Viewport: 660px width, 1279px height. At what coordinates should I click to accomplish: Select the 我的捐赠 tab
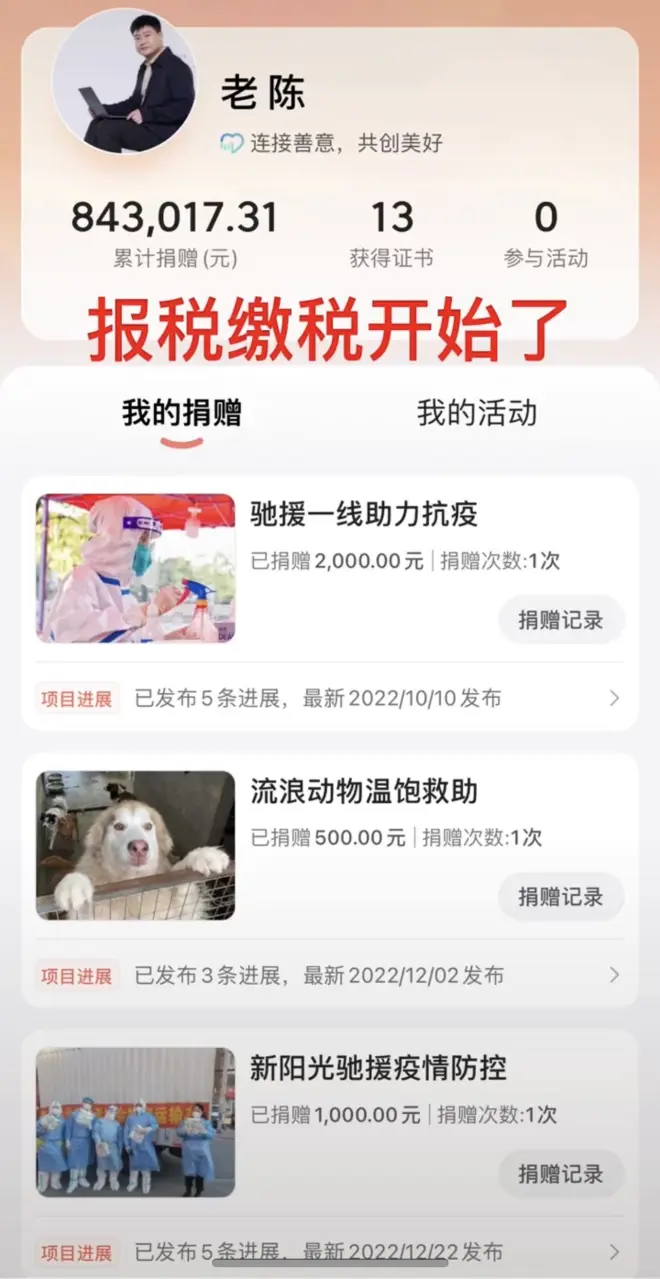coord(182,413)
